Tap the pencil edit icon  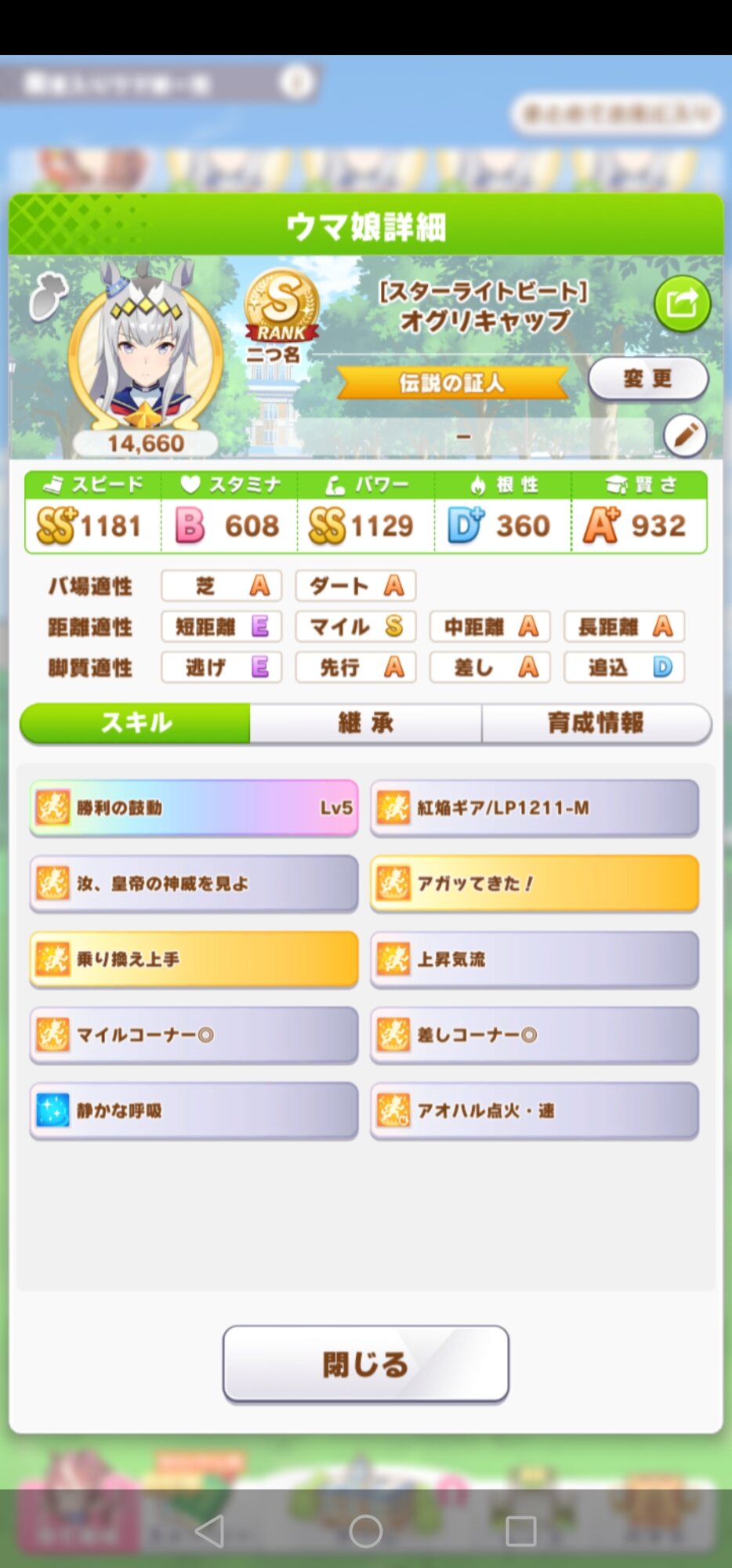click(685, 435)
